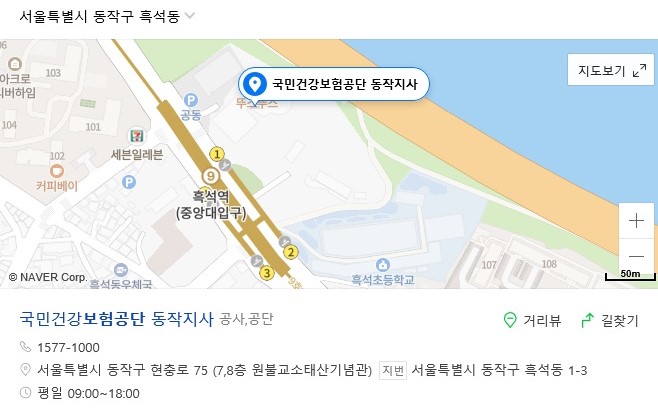658x415 pixels.
Task: Open 거리뷰 street view
Action: coord(532,320)
